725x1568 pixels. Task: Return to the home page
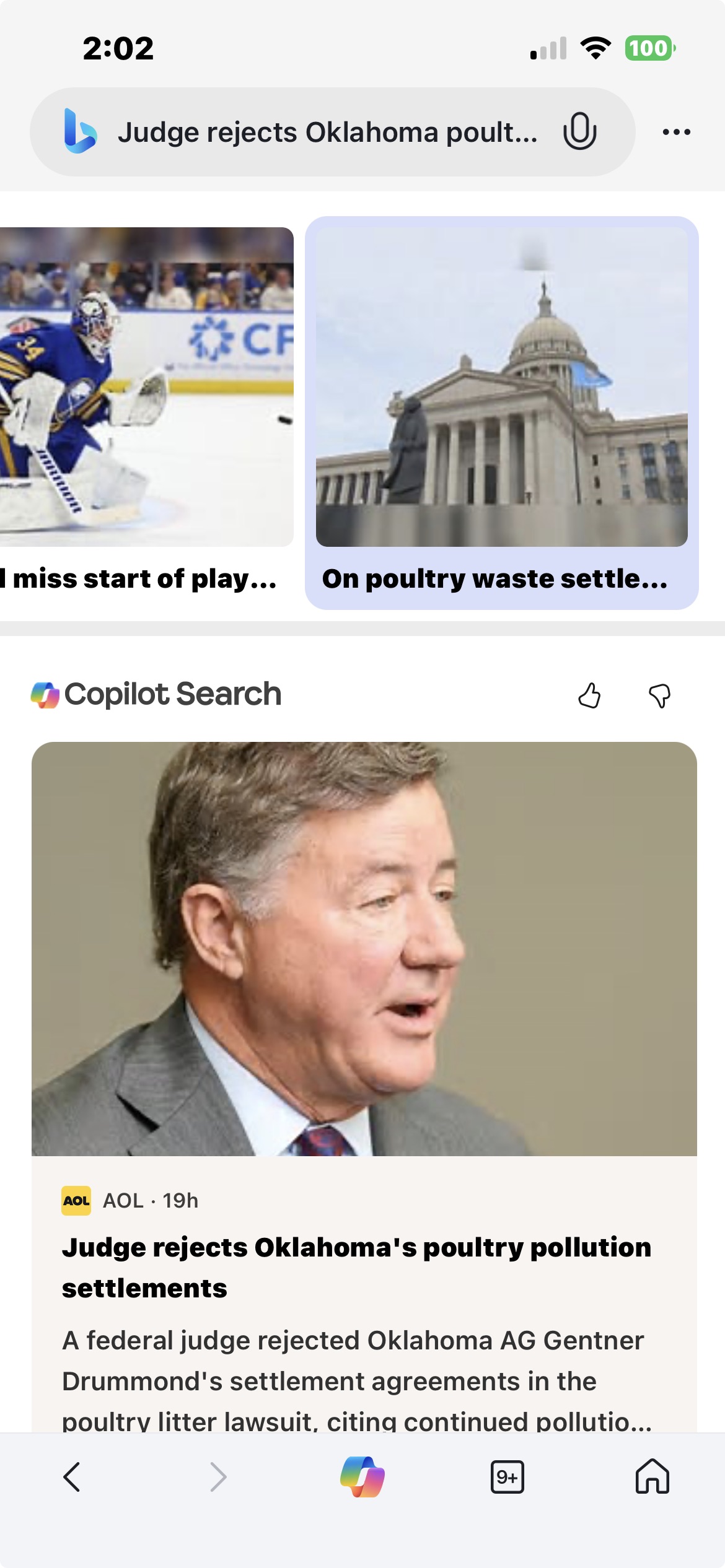pyautogui.click(x=652, y=1477)
